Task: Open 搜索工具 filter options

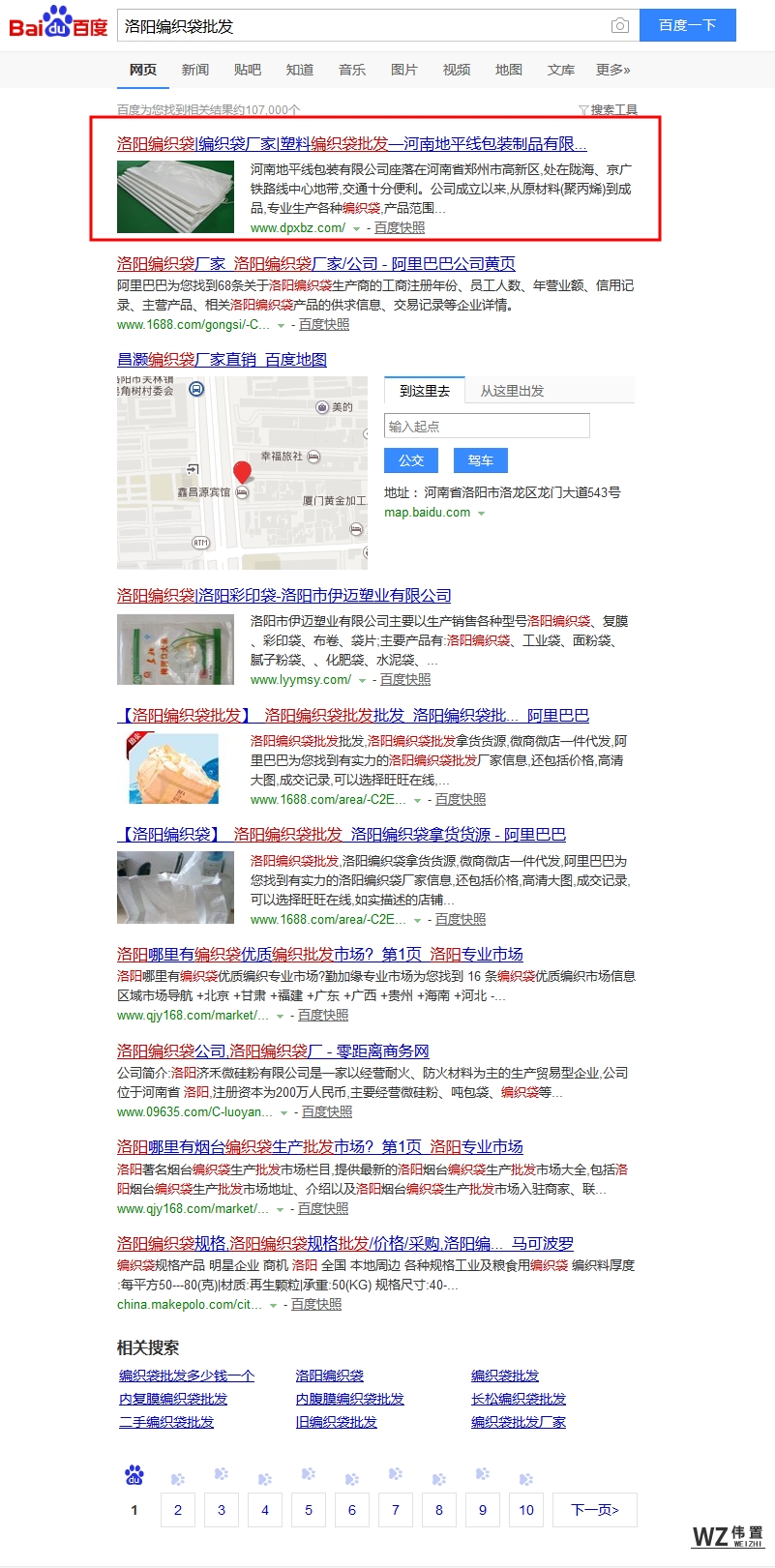Action: 609,110
